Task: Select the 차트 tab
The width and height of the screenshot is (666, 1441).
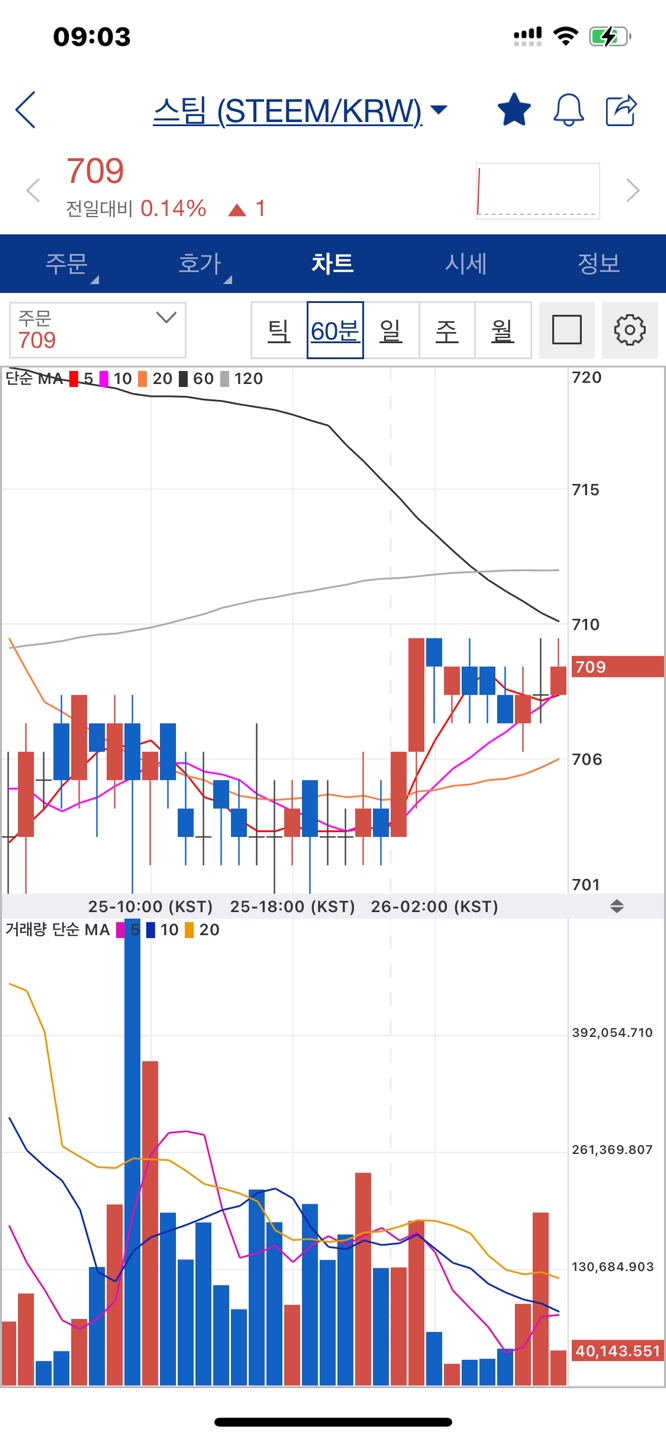Action: 332,264
